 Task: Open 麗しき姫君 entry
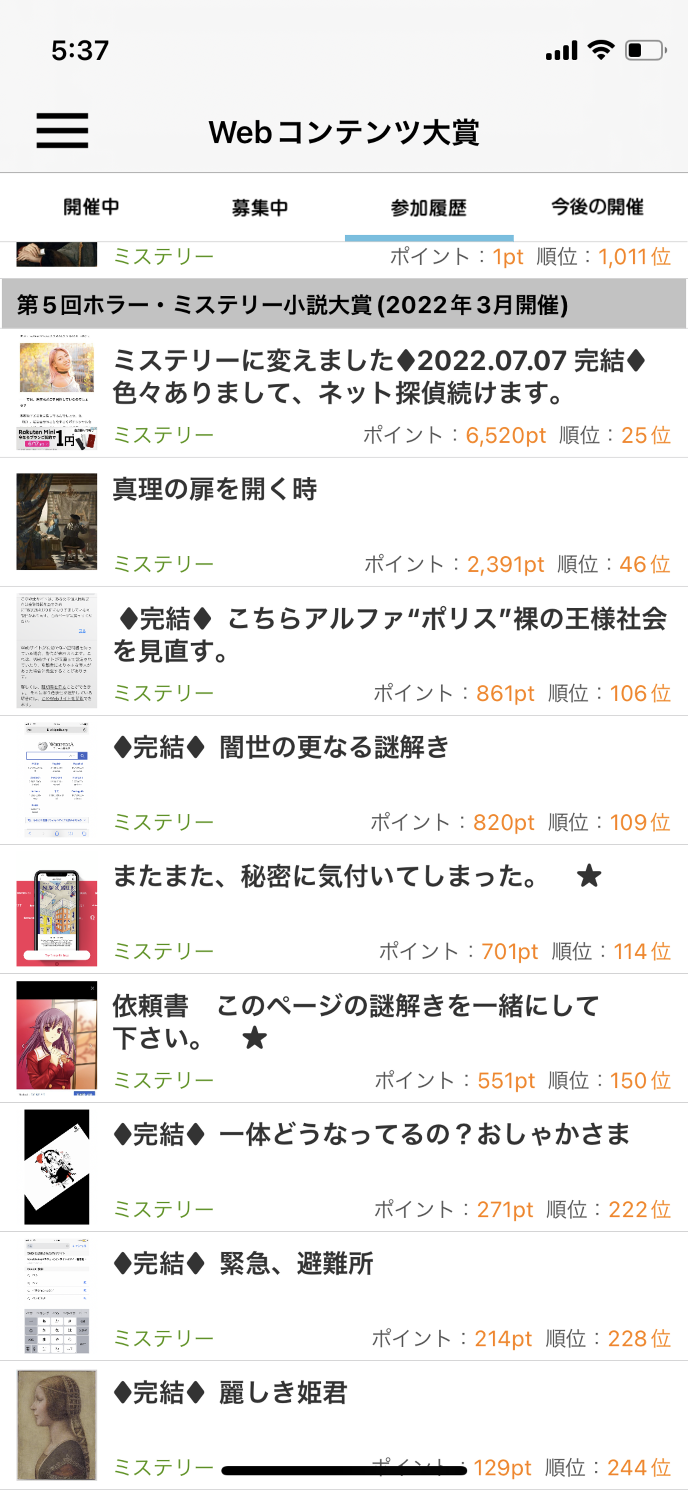pyautogui.click(x=230, y=1392)
